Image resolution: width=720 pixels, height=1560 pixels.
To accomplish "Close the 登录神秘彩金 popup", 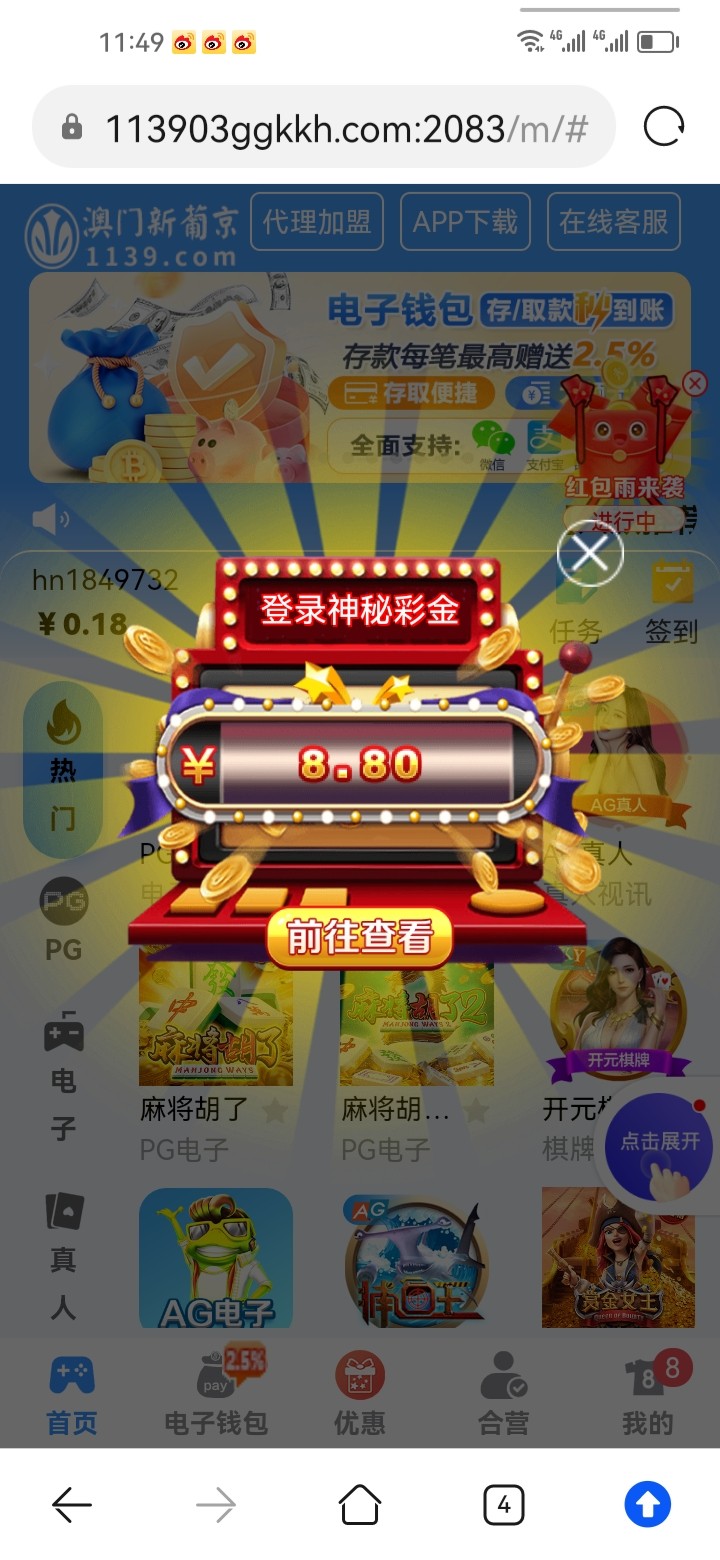I will click(x=590, y=552).
